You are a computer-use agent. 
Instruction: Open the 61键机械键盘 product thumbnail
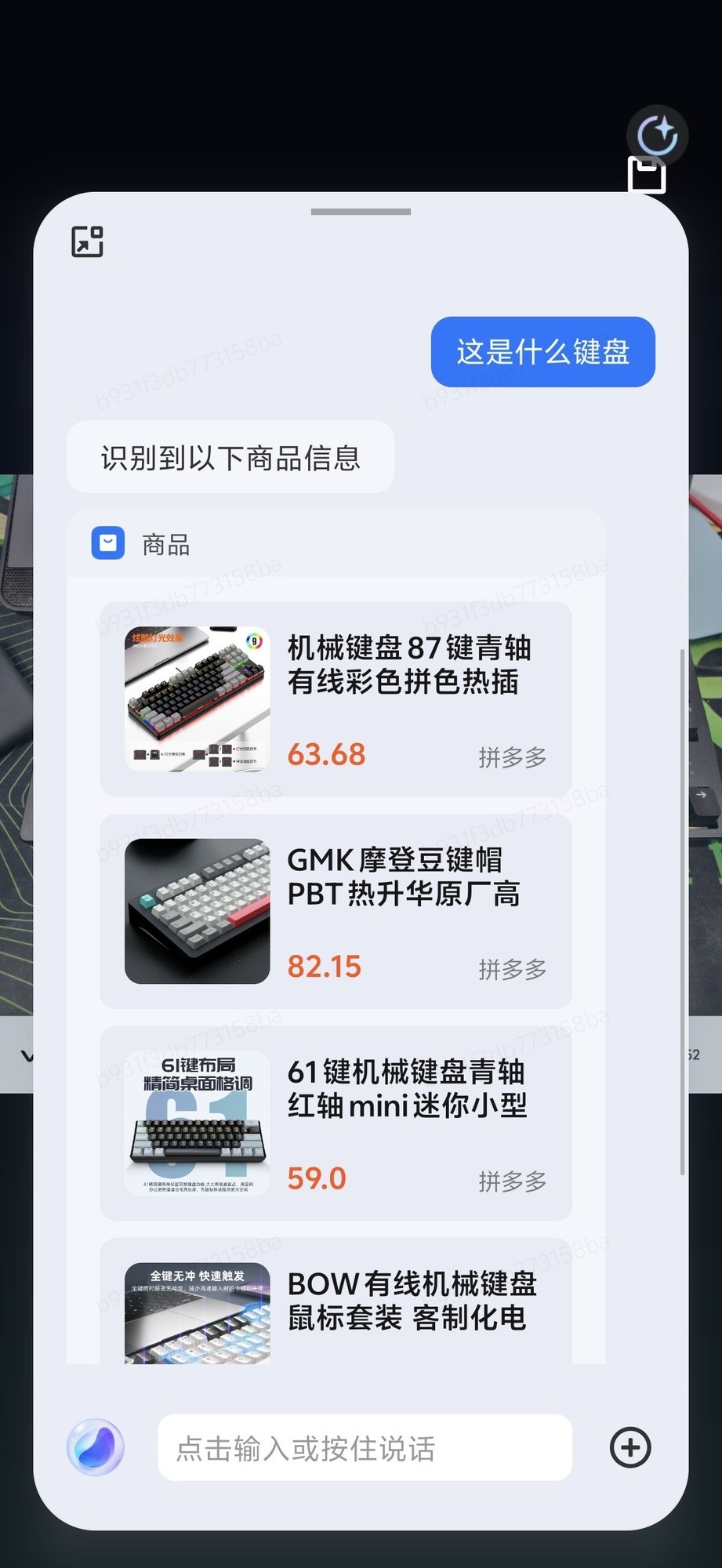196,1123
